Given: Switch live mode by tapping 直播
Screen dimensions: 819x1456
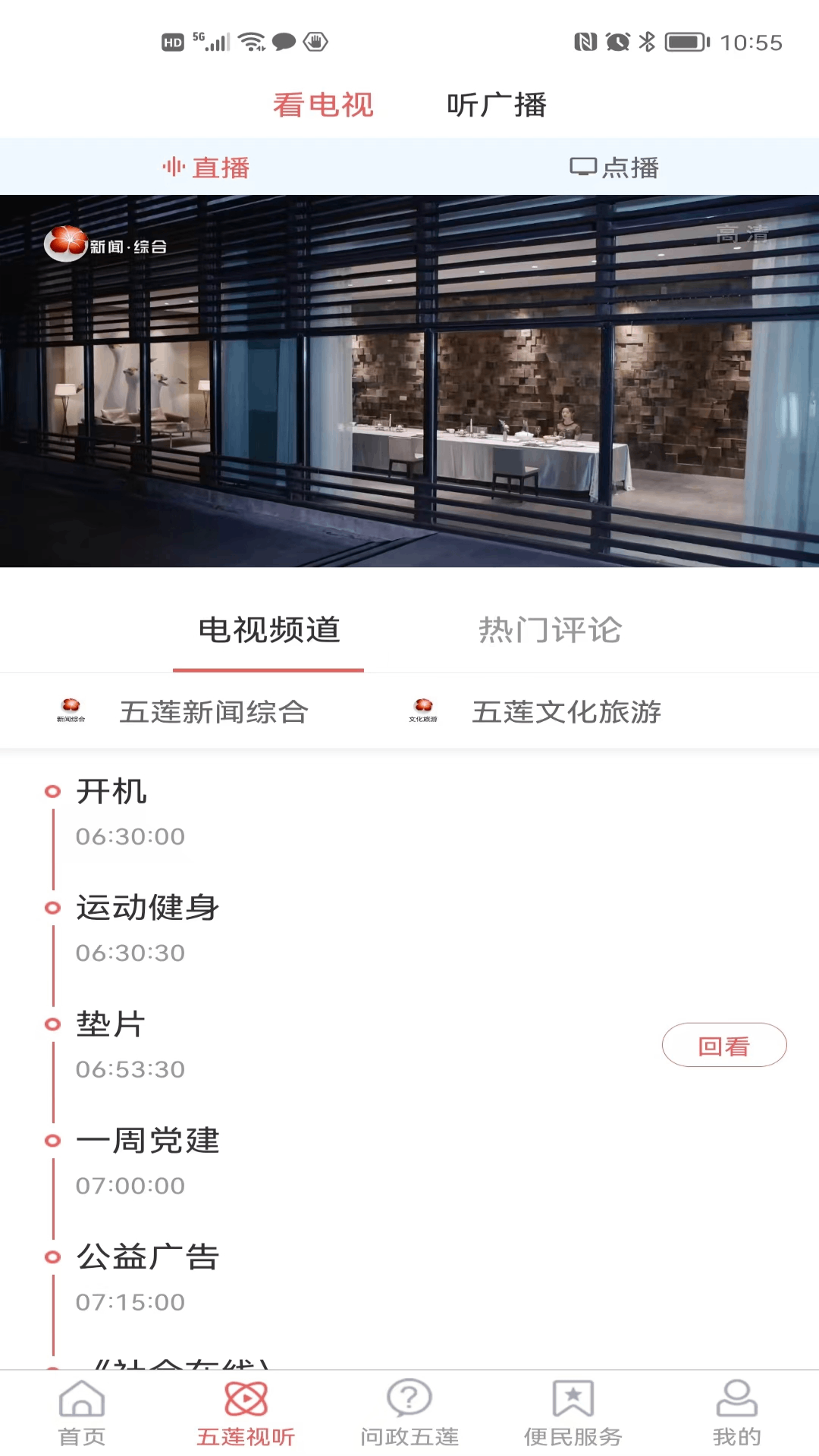Looking at the screenshot, I should (x=206, y=167).
